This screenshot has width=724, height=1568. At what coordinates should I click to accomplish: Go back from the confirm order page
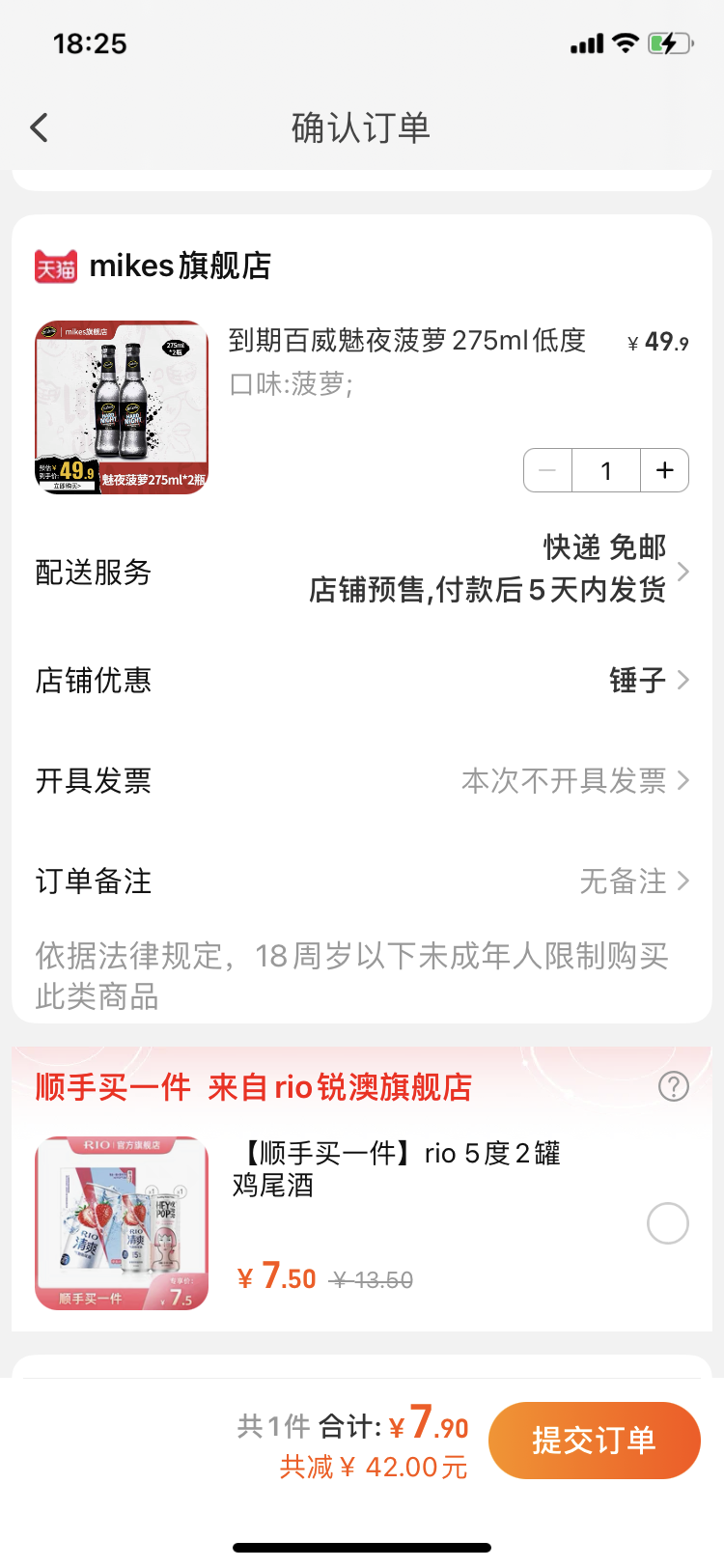(40, 127)
